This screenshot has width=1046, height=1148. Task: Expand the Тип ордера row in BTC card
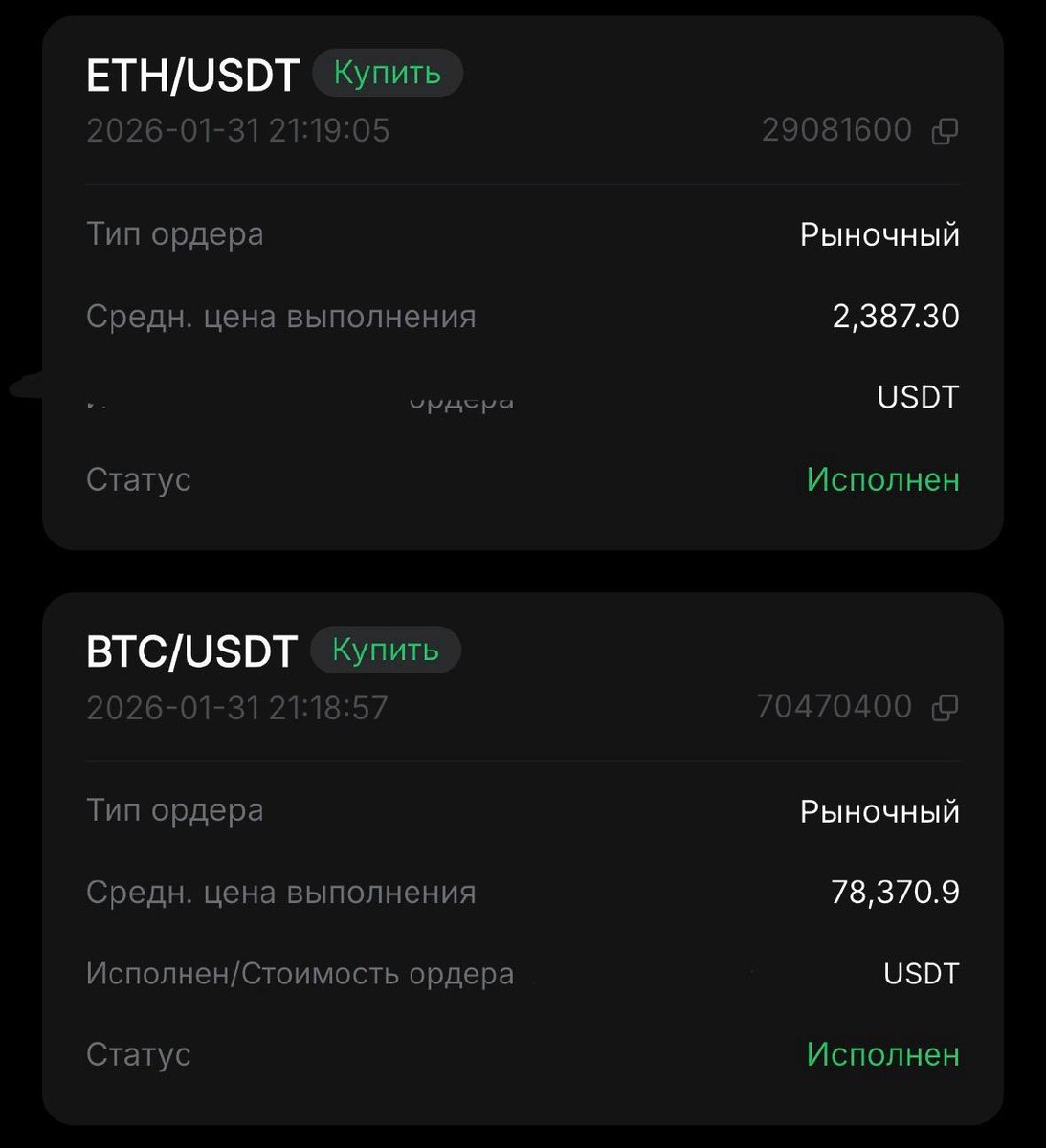[x=176, y=810]
